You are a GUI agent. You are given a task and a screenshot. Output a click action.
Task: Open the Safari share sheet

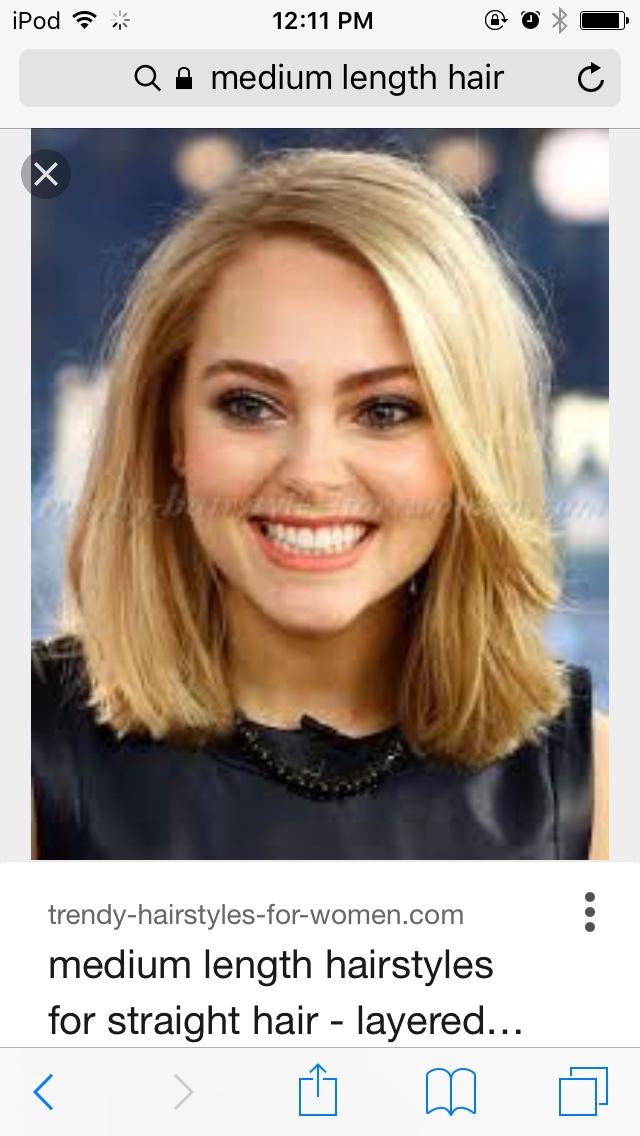point(318,1089)
